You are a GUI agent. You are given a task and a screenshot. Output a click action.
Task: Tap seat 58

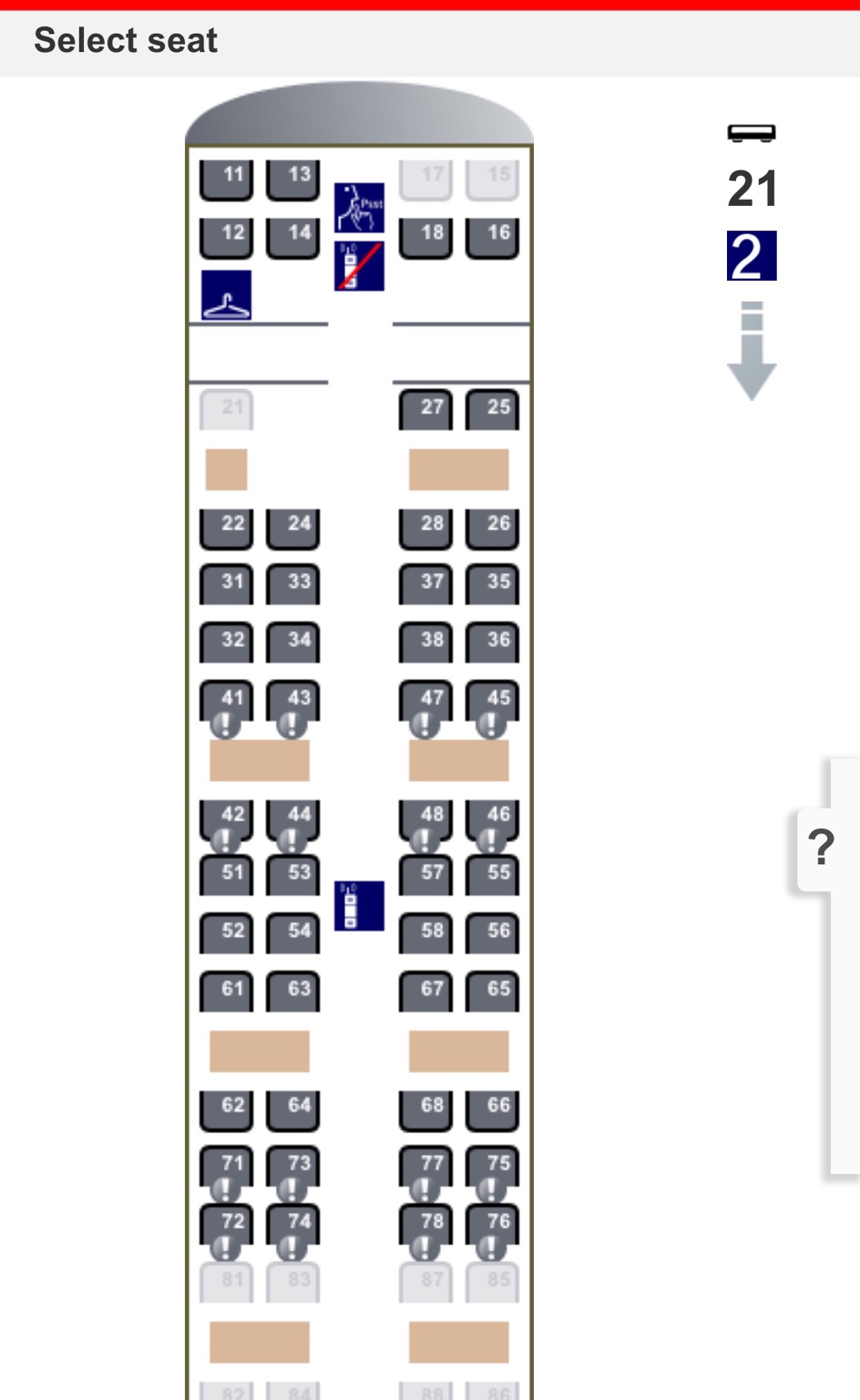425,935
